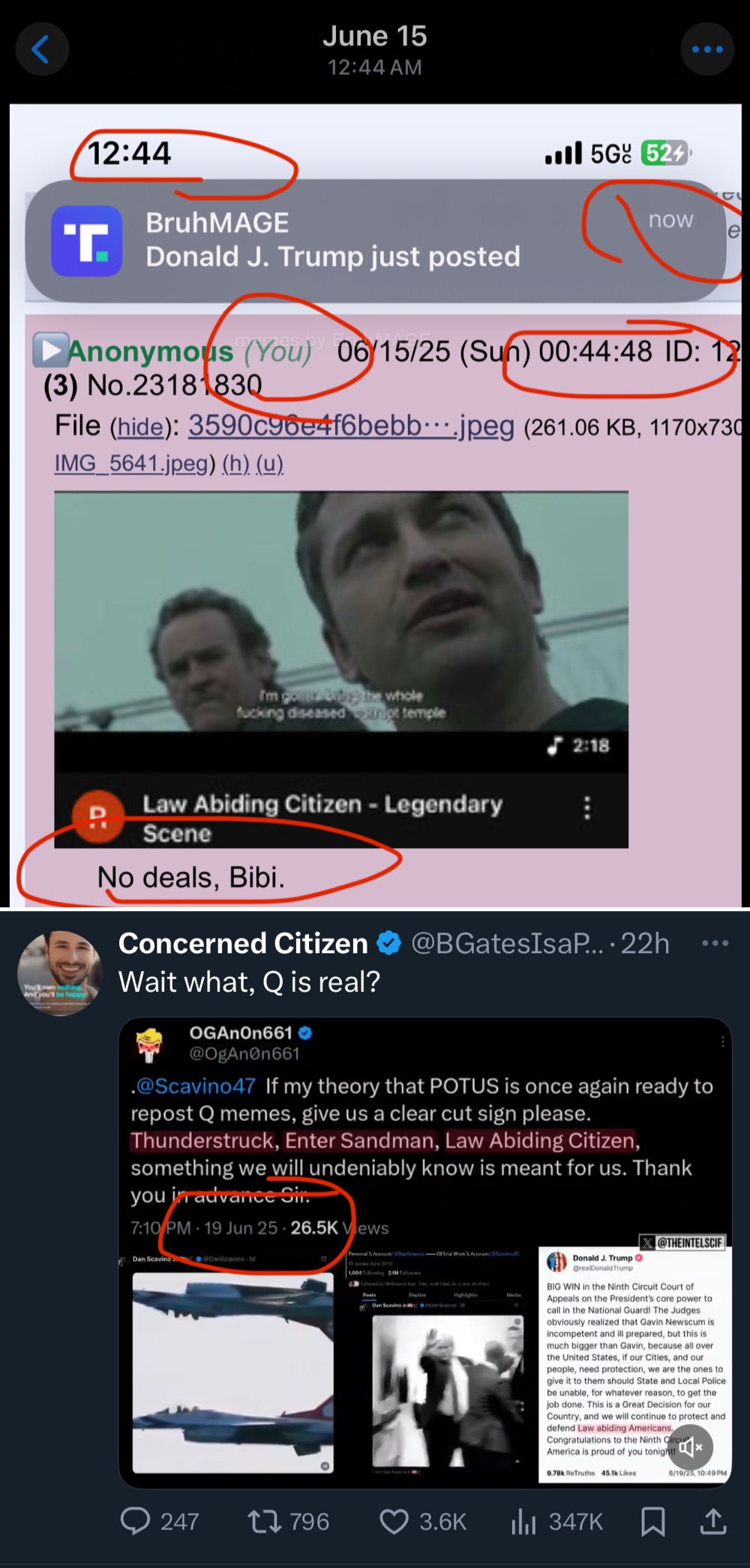Open the three-dot menu beside June 15
The height and width of the screenshot is (1568, 750).
click(707, 49)
